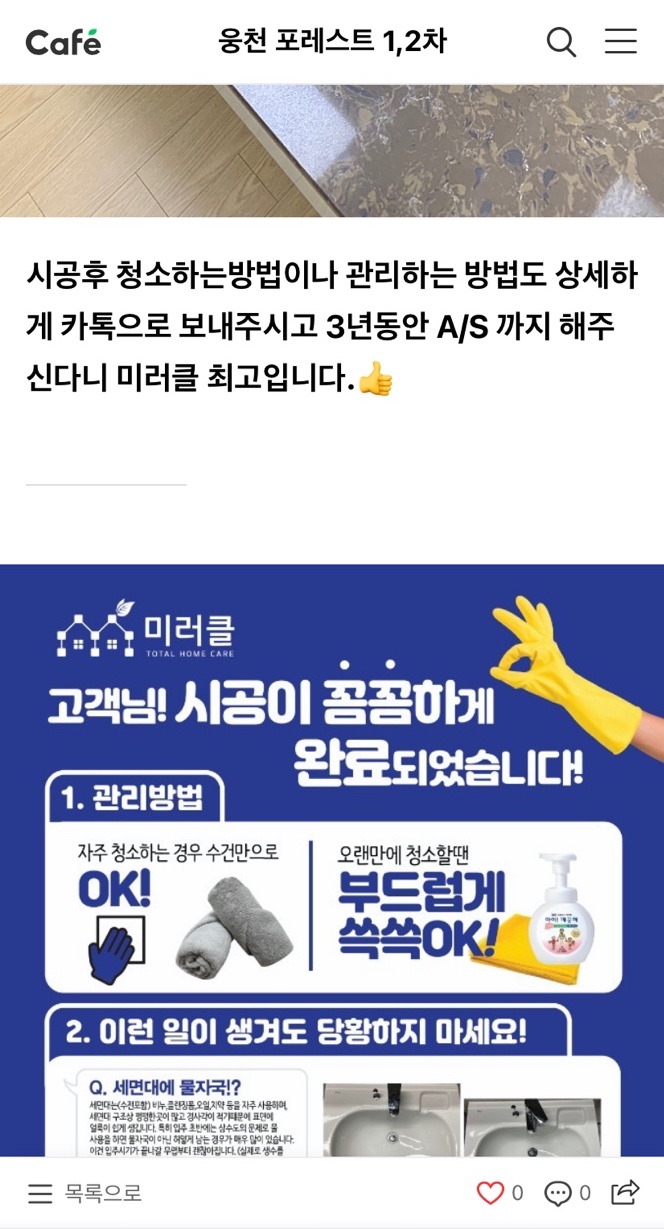Screen dimensions: 664x1229
Task: Like this post with the heart icon
Action: click(x=490, y=1193)
